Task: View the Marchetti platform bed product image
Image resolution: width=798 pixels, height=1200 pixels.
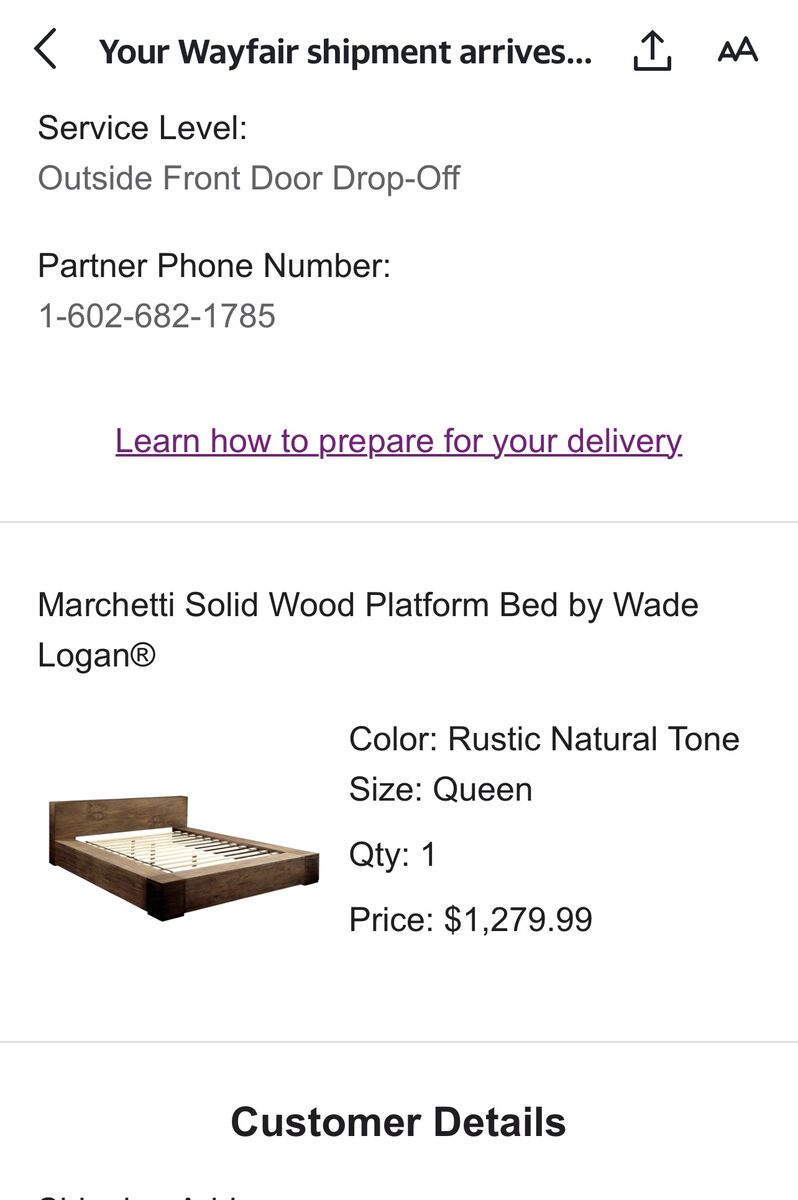Action: (183, 858)
